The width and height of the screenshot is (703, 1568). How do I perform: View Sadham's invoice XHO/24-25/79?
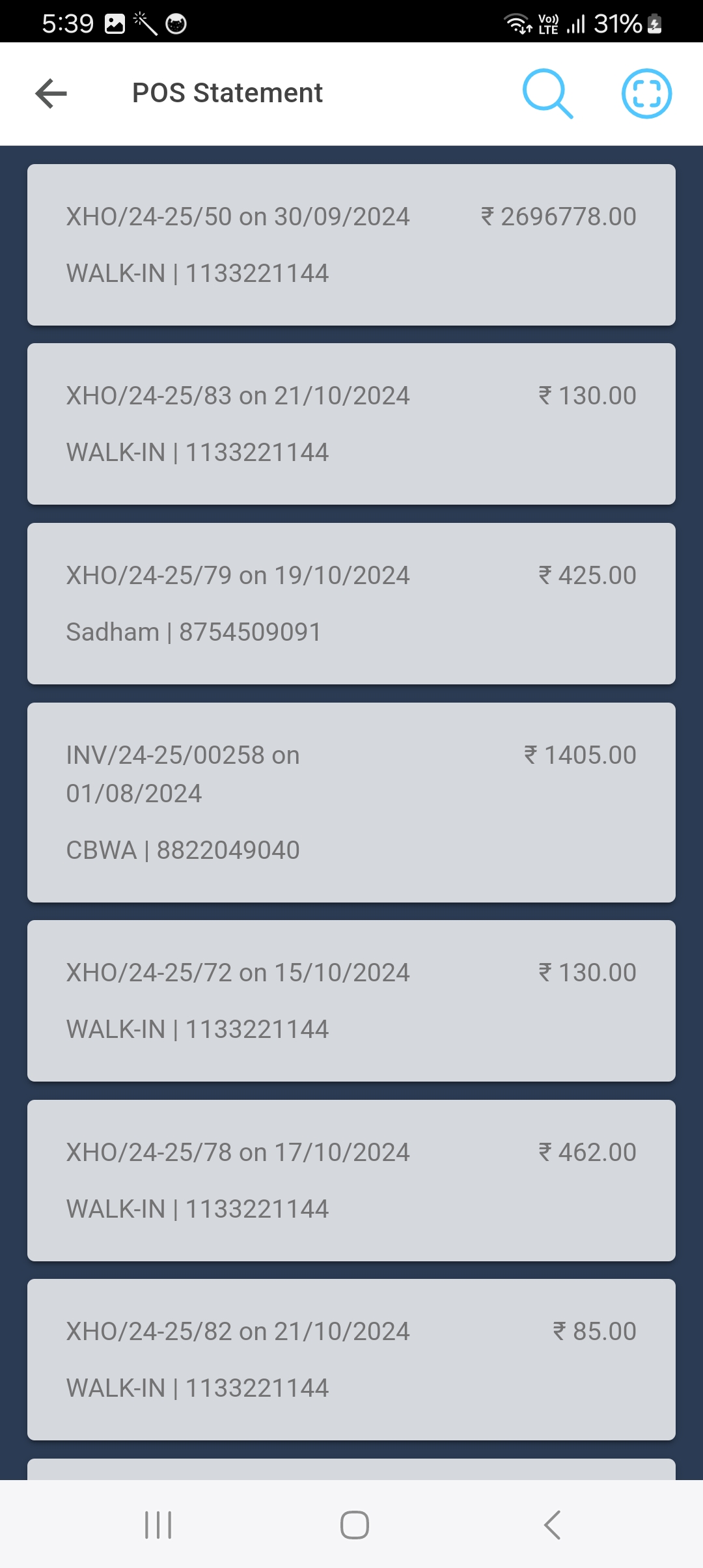pyautogui.click(x=351, y=604)
